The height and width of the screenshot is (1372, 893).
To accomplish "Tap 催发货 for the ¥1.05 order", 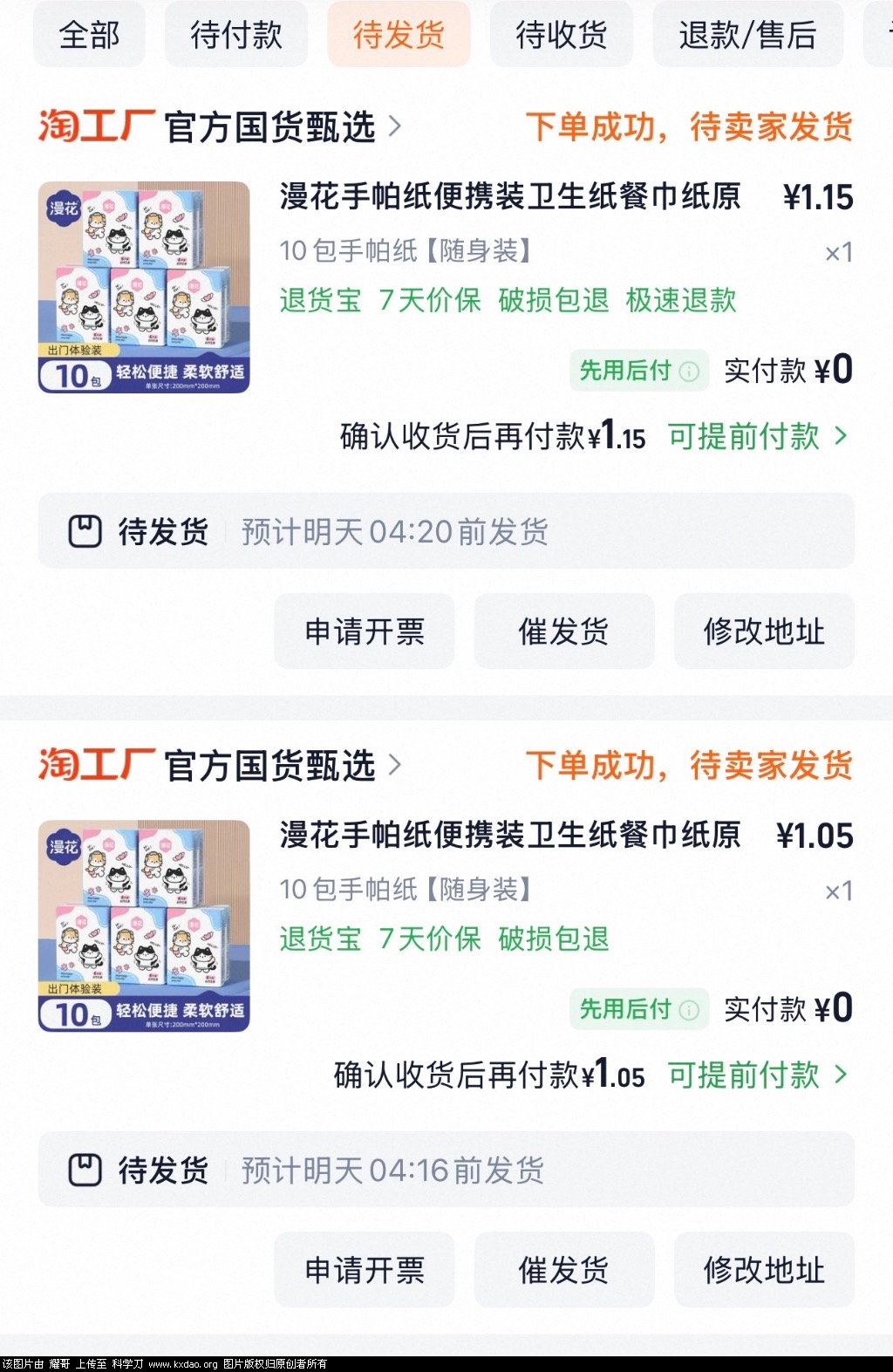I will pos(564,1270).
